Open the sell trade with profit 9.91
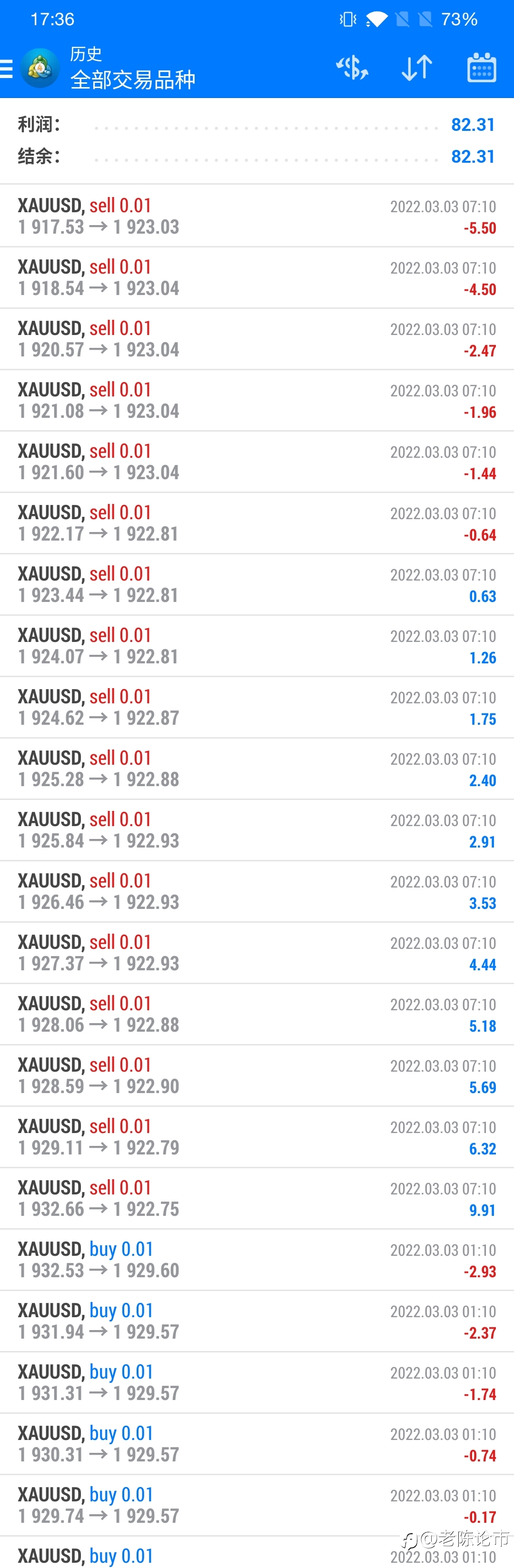 [x=257, y=1198]
